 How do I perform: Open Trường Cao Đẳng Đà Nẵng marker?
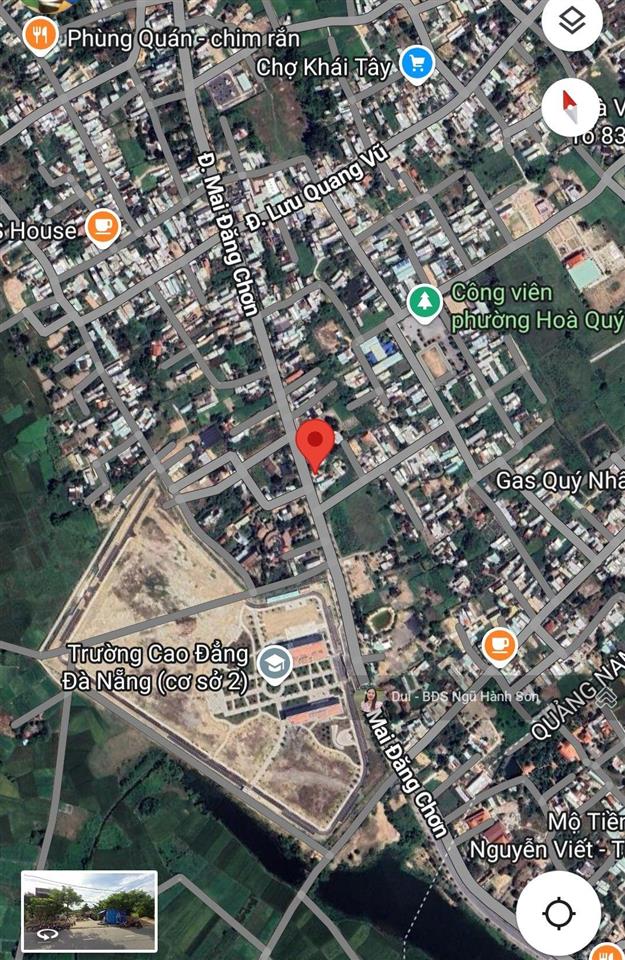(274, 662)
